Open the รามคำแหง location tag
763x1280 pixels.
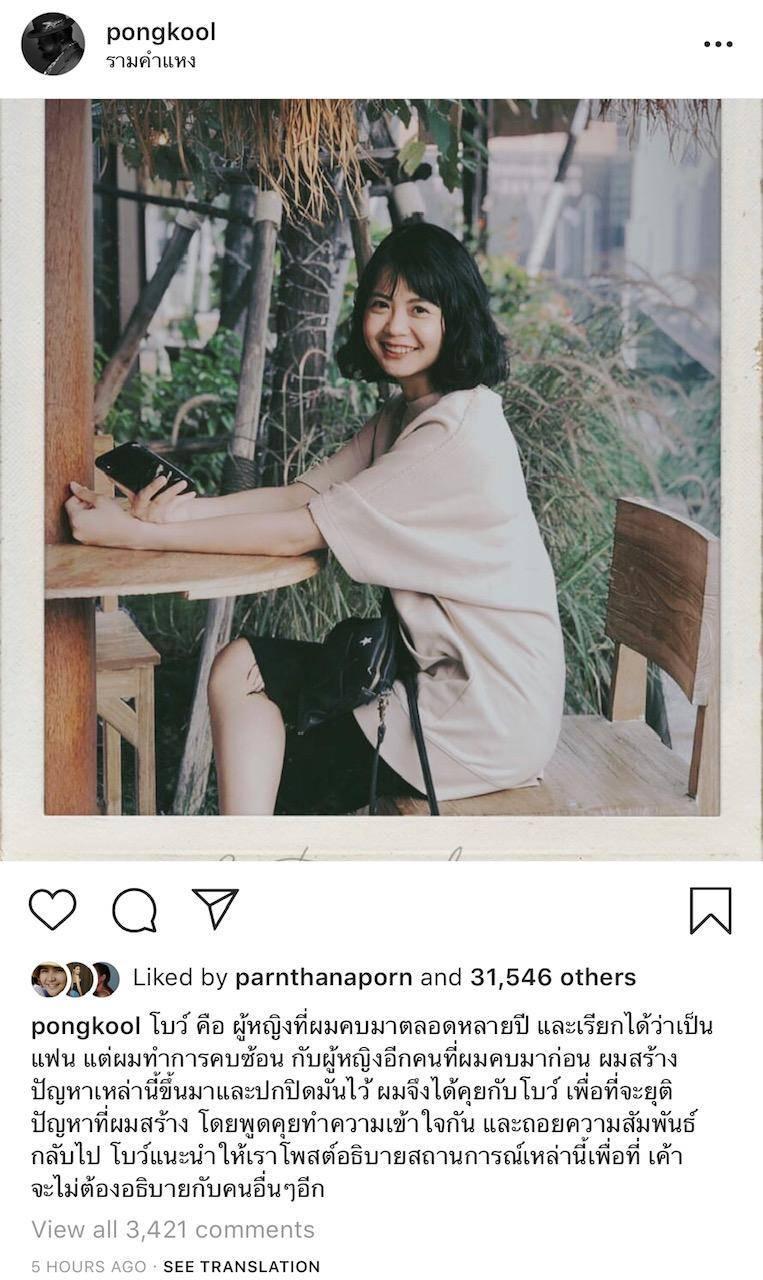point(150,60)
